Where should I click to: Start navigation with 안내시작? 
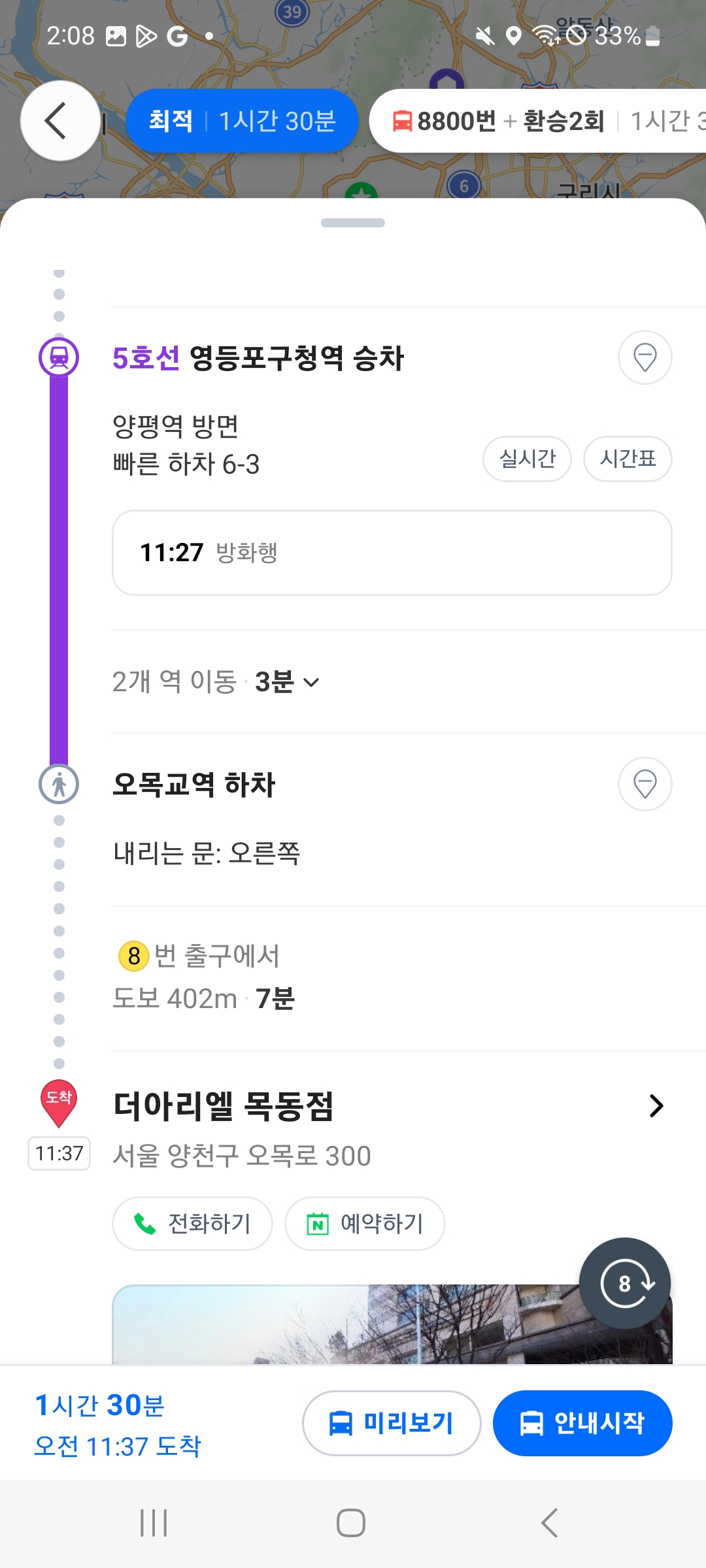(x=582, y=1423)
